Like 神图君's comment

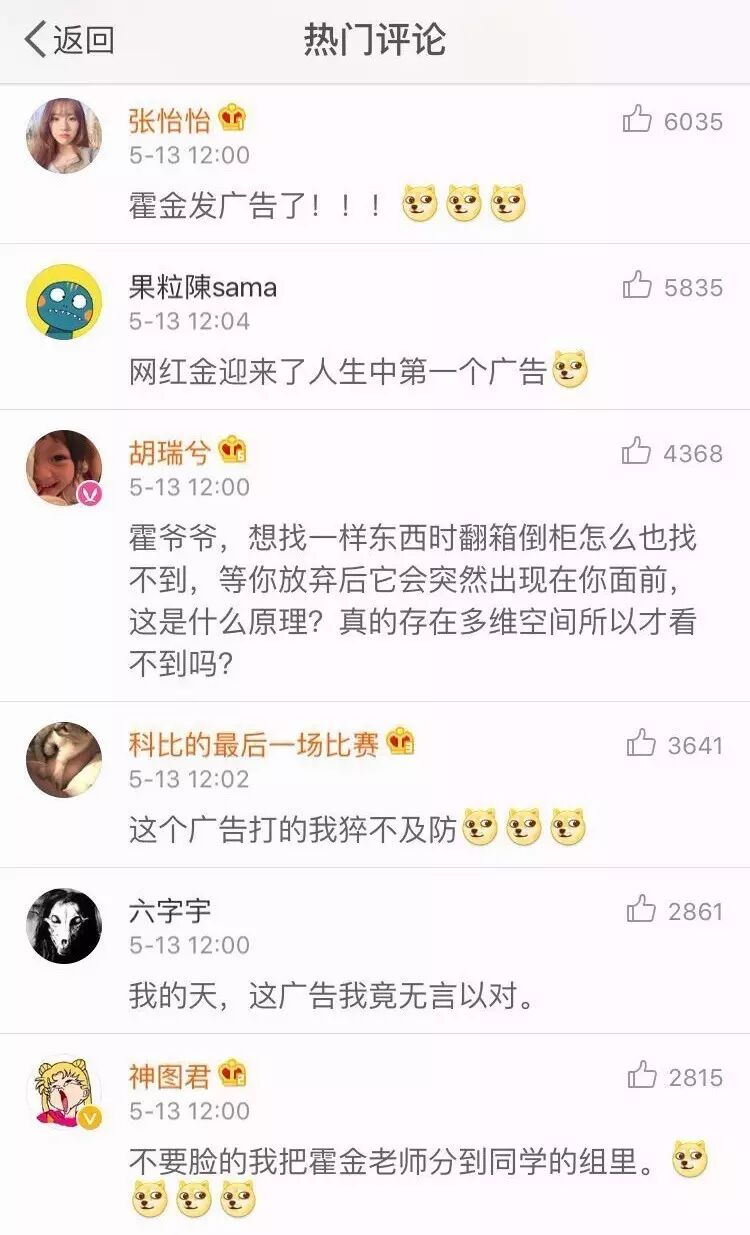[x=641, y=1076]
